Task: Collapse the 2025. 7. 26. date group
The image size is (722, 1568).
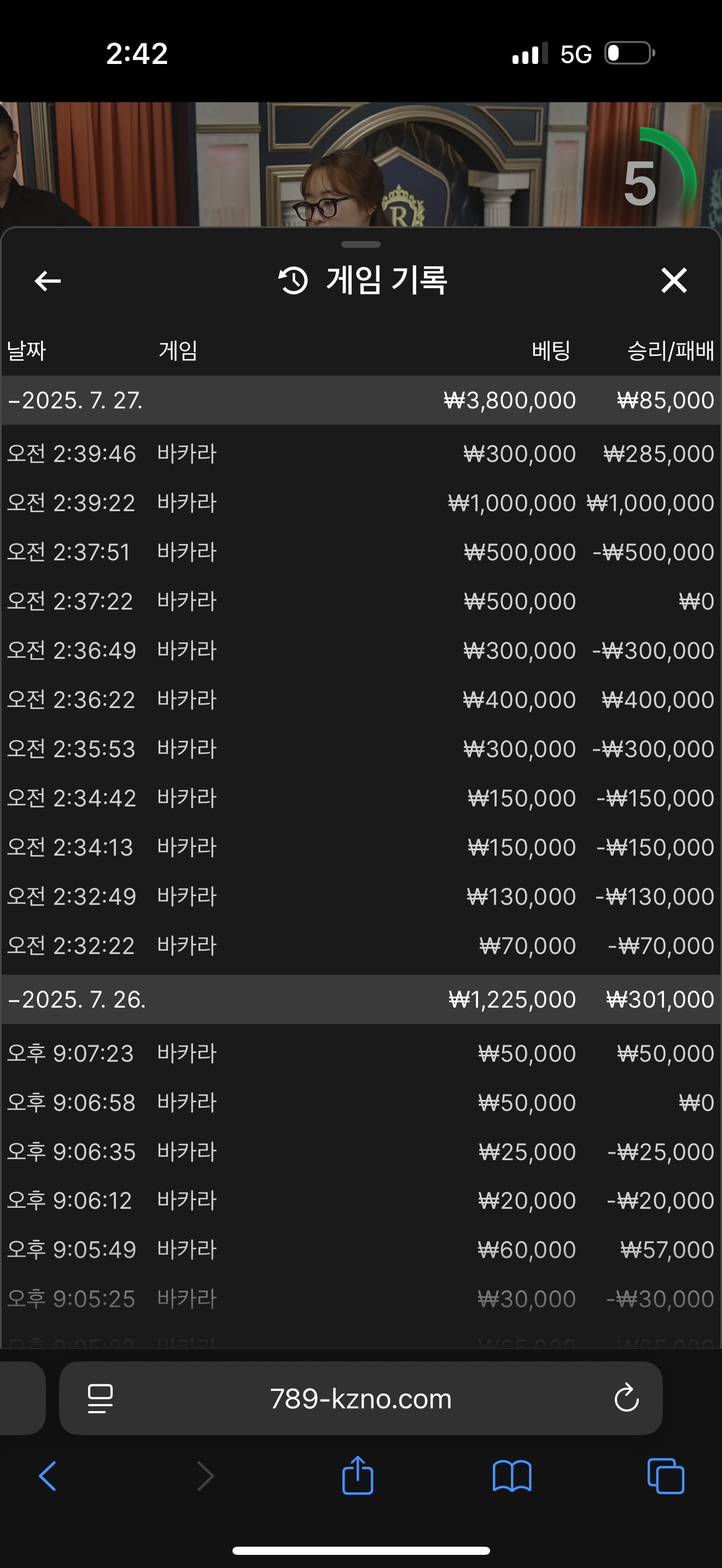Action: (x=361, y=999)
